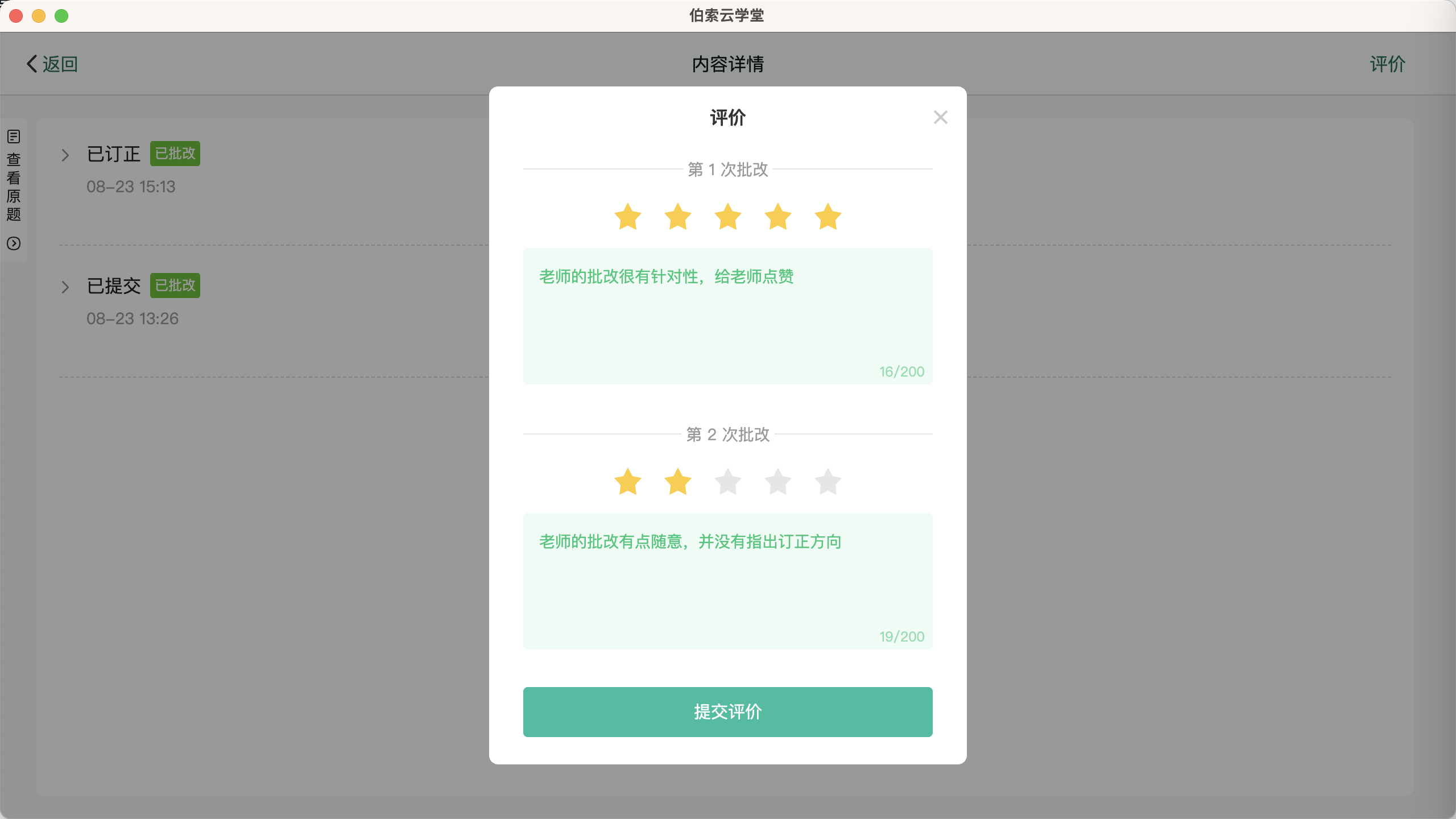Screen dimensions: 1456x819
Task: Set fifth star for 第 2 次批改
Action: 828,482
